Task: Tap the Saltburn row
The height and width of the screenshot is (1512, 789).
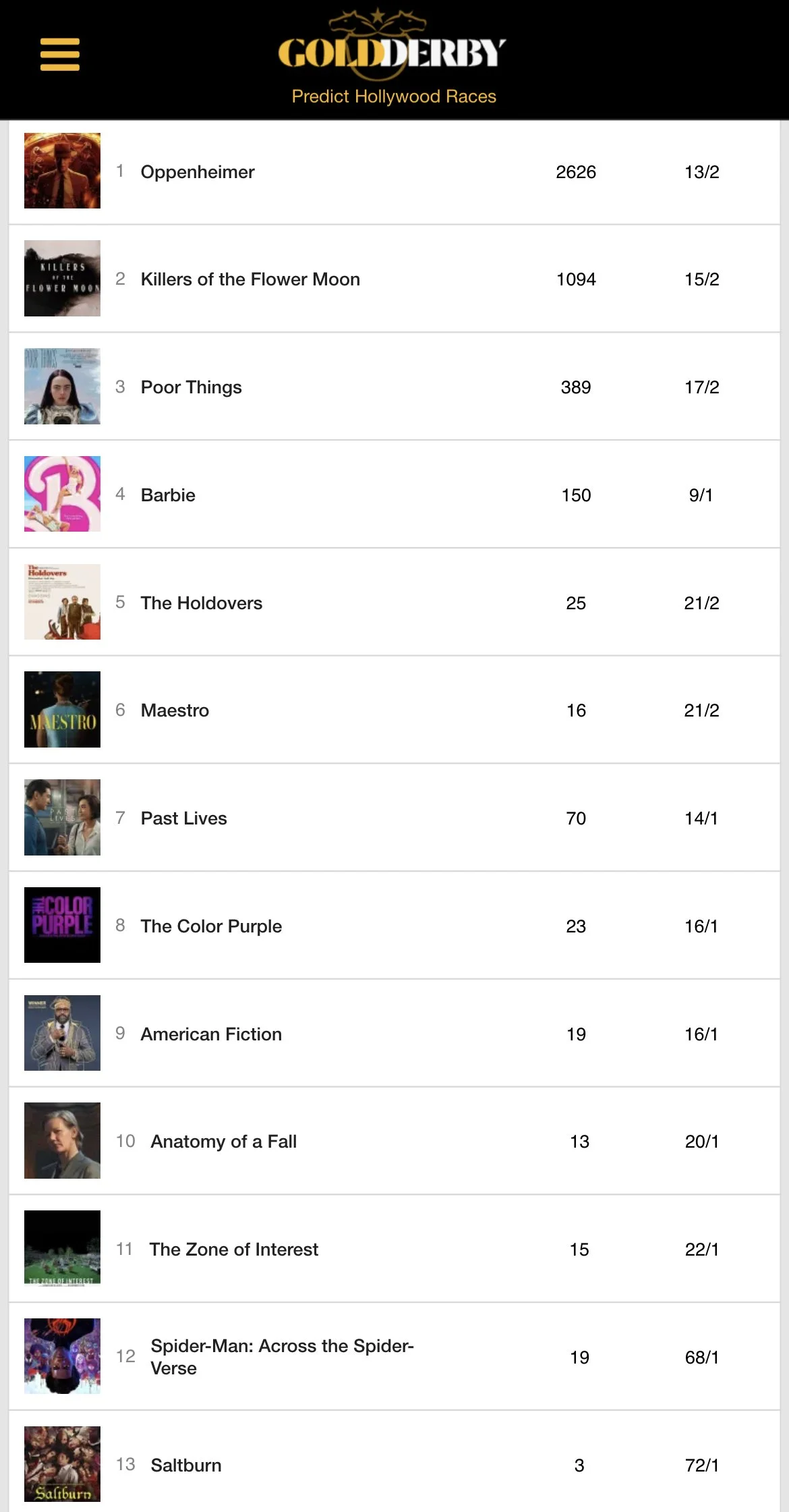Action: 394,1462
